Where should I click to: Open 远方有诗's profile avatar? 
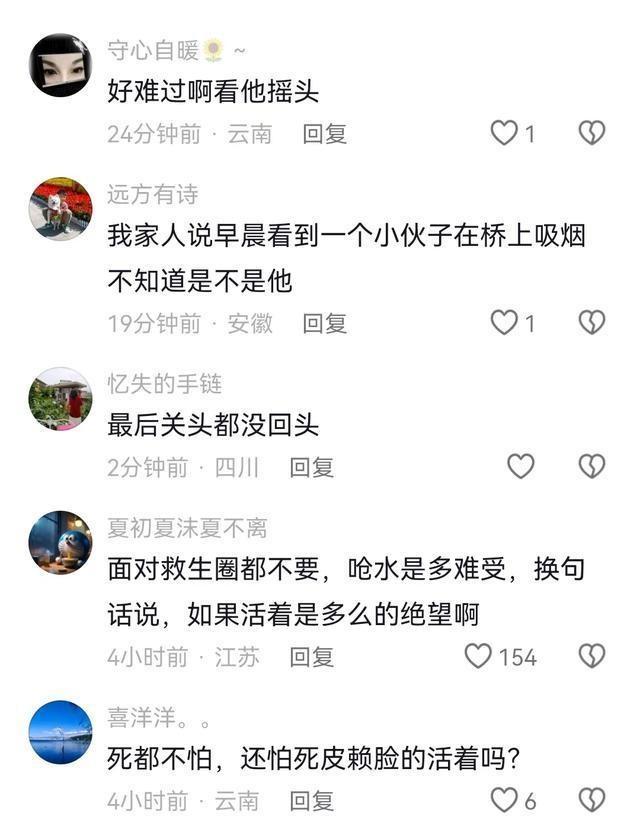60,208
